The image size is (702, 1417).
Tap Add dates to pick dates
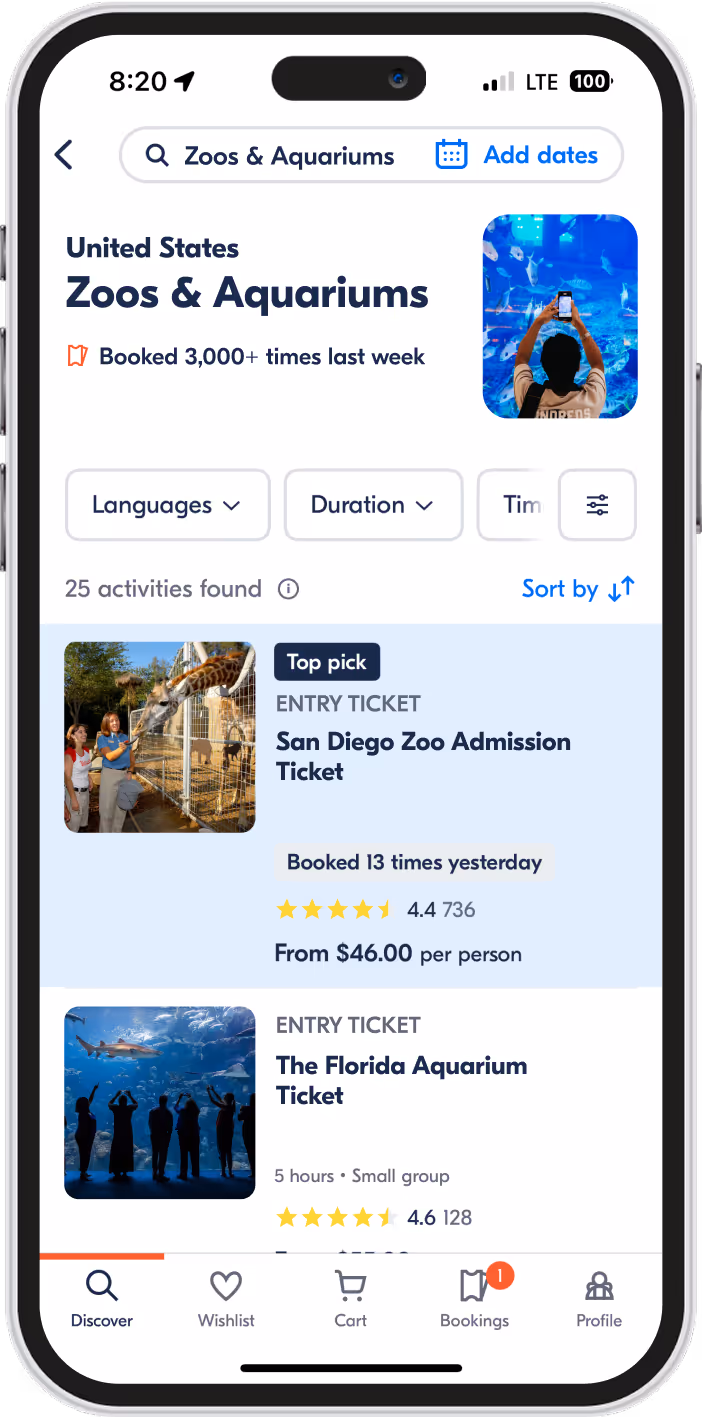[x=517, y=155]
